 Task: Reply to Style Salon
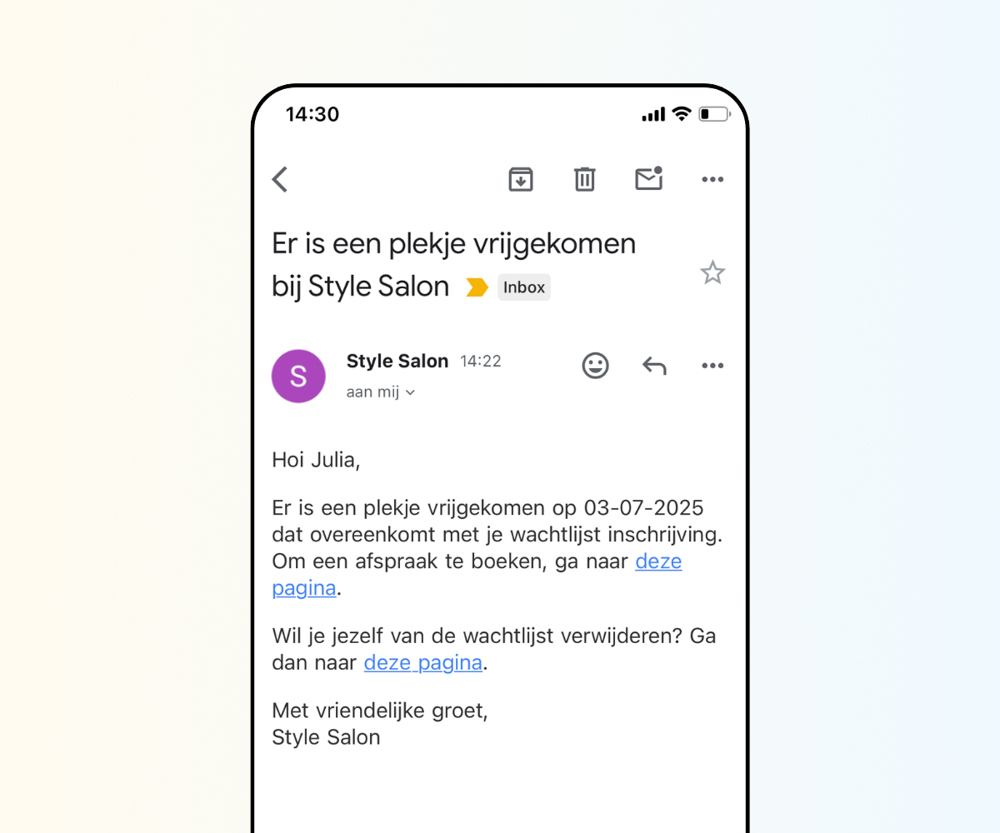654,365
